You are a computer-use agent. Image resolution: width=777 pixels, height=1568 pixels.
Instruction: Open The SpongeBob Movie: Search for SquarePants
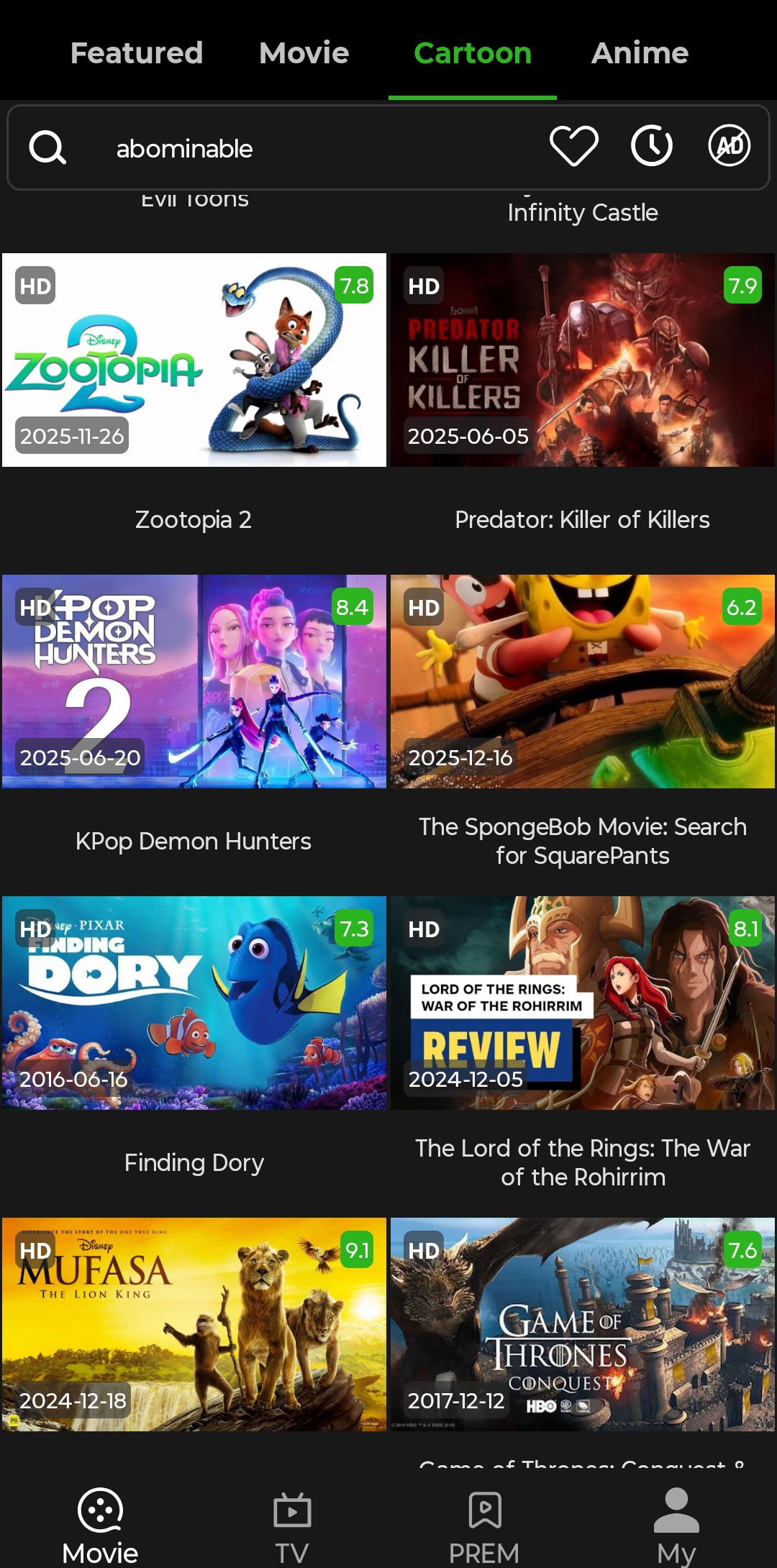point(583,681)
